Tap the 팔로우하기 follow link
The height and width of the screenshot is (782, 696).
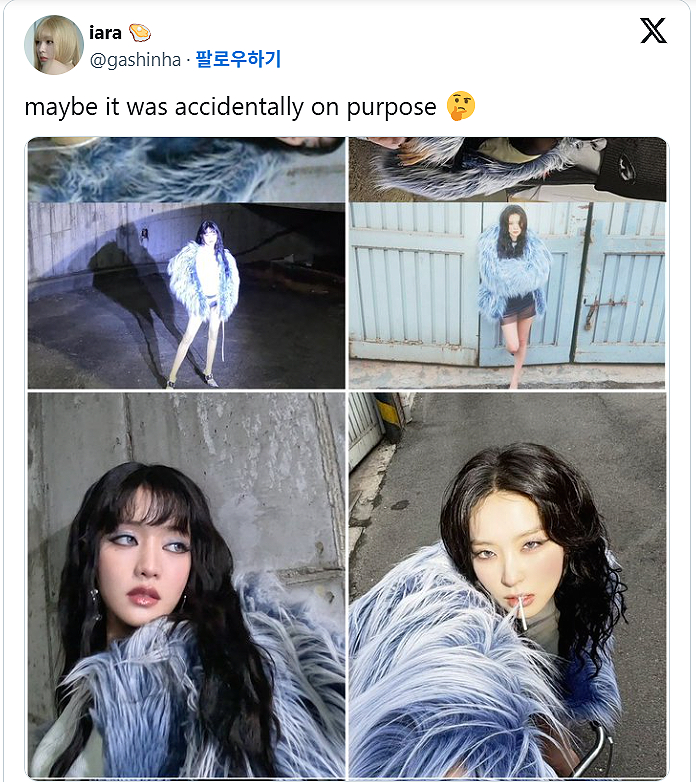pos(238,60)
